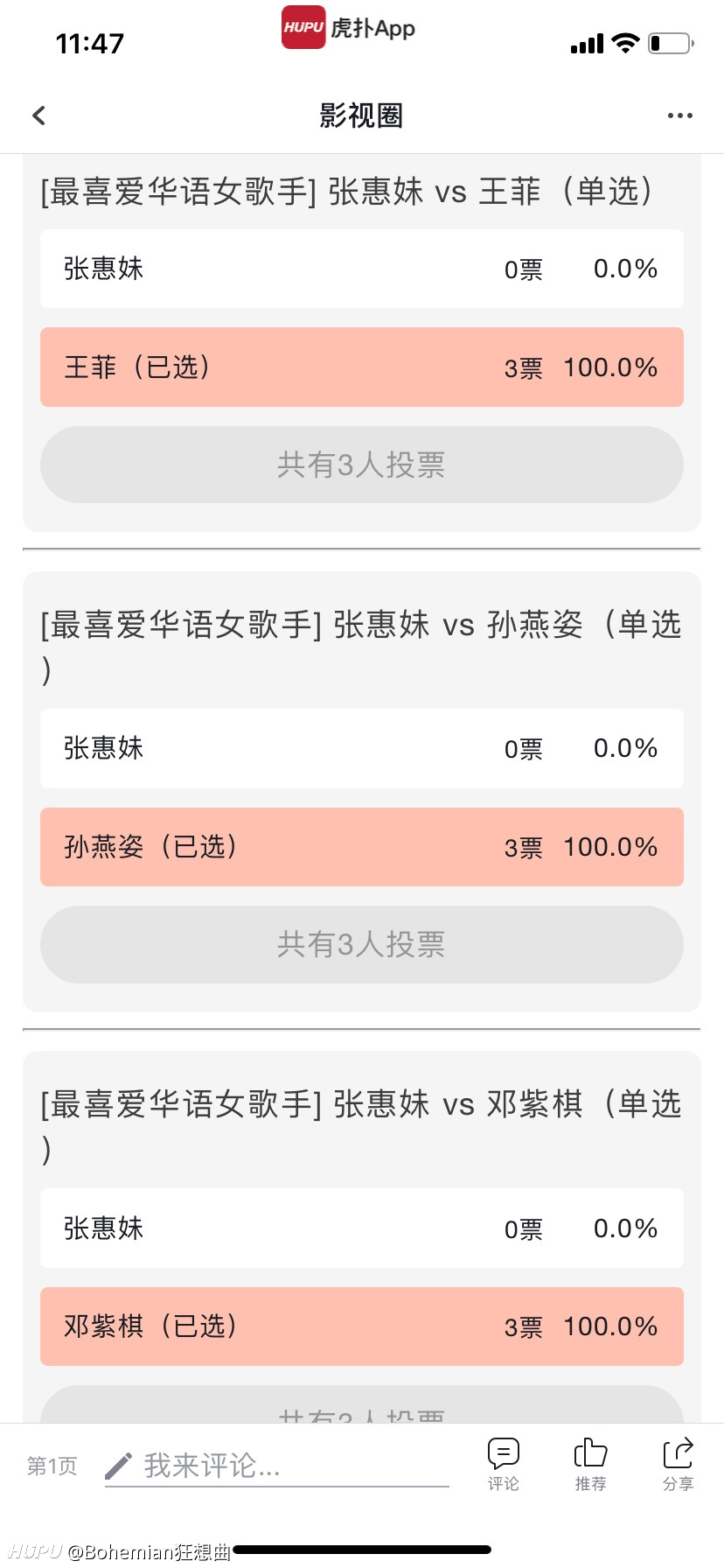Tap the 推荐 thumbs-up button
Viewport: 724px width, 1568px height.
pos(591,1464)
